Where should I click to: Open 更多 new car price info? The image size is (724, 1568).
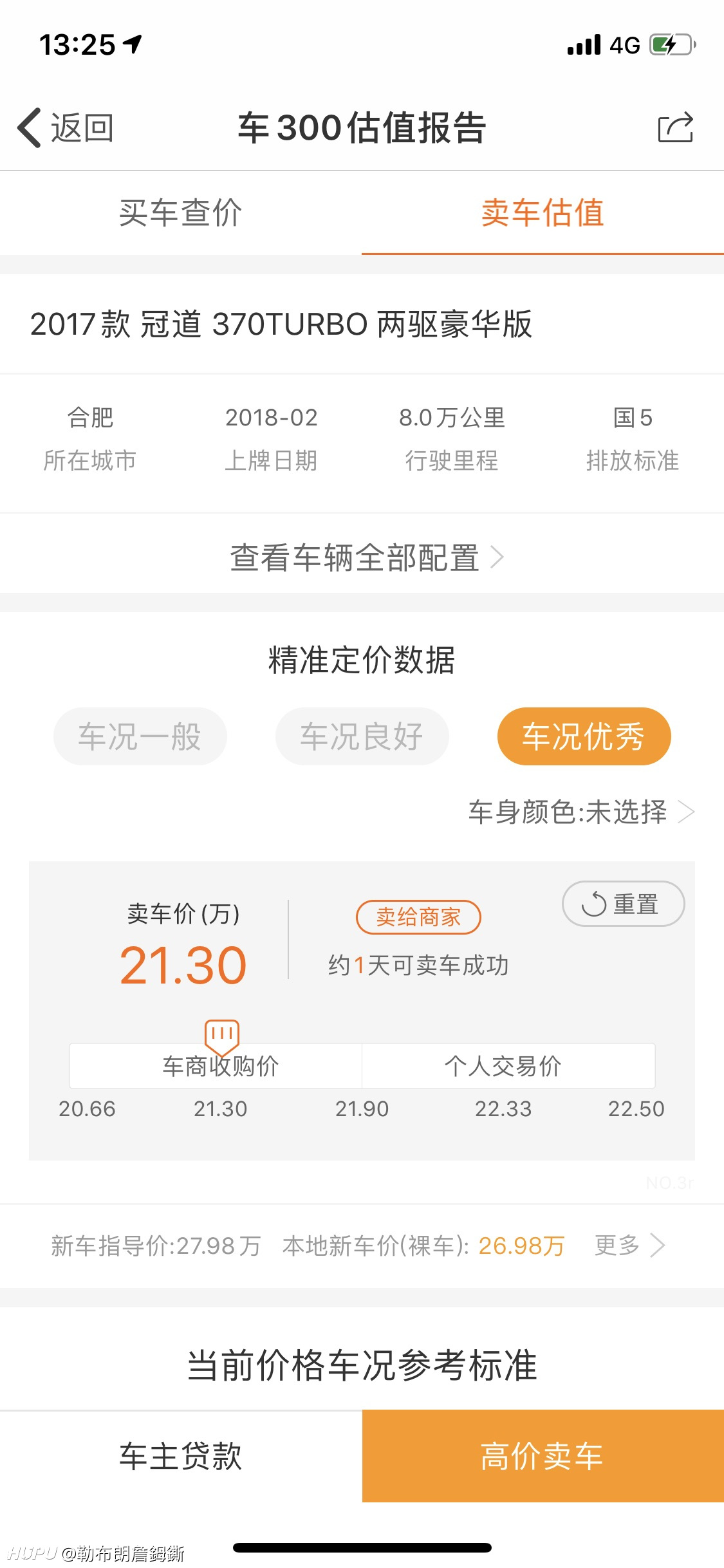(x=629, y=1245)
